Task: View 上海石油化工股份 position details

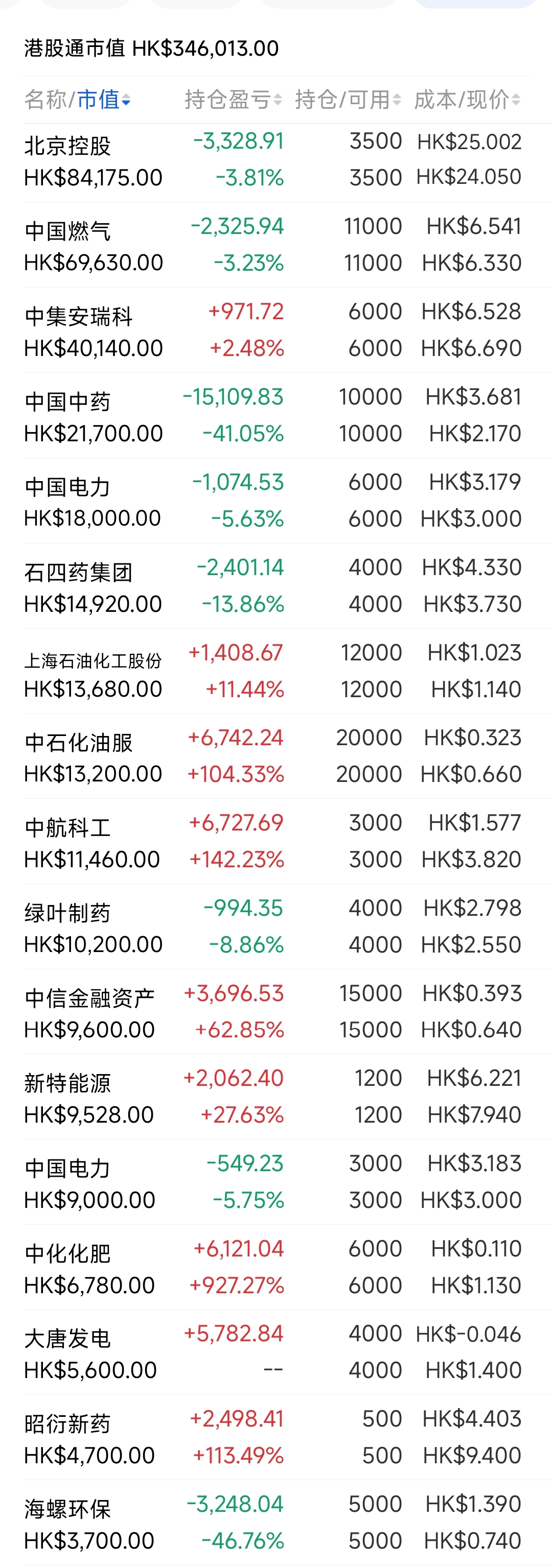Action: coord(276,671)
